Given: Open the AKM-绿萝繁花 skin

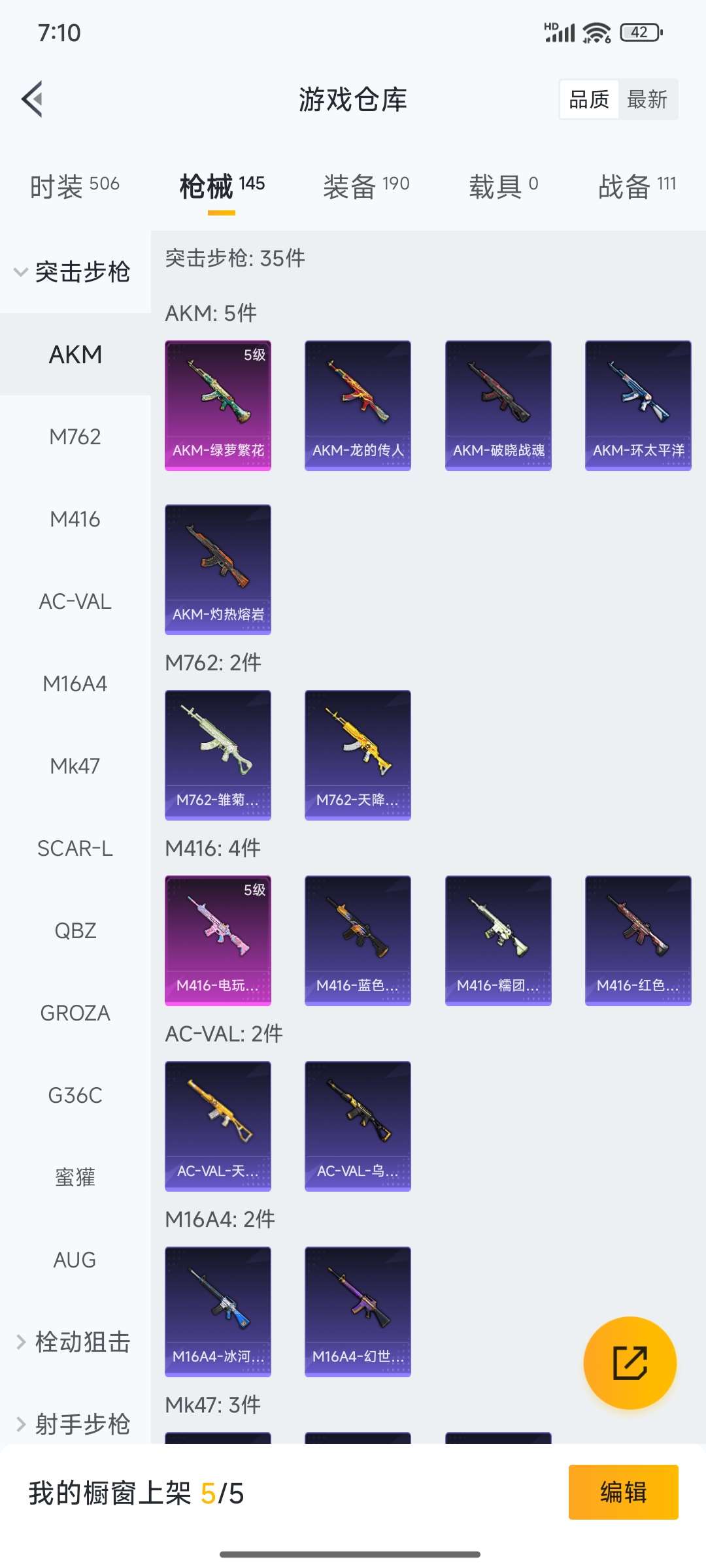Looking at the screenshot, I should click(x=218, y=405).
